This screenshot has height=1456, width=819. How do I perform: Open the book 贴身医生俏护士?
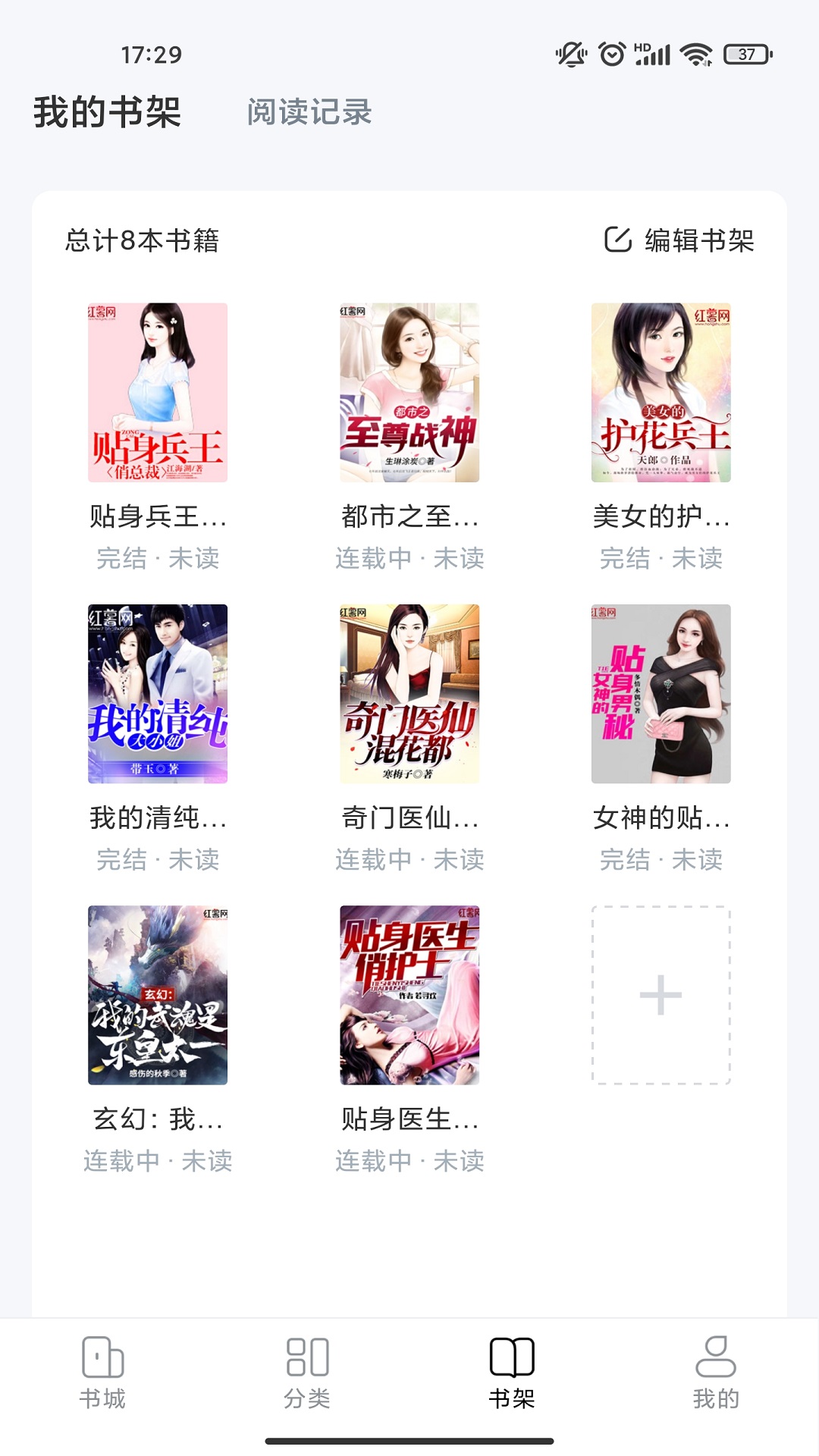click(409, 995)
